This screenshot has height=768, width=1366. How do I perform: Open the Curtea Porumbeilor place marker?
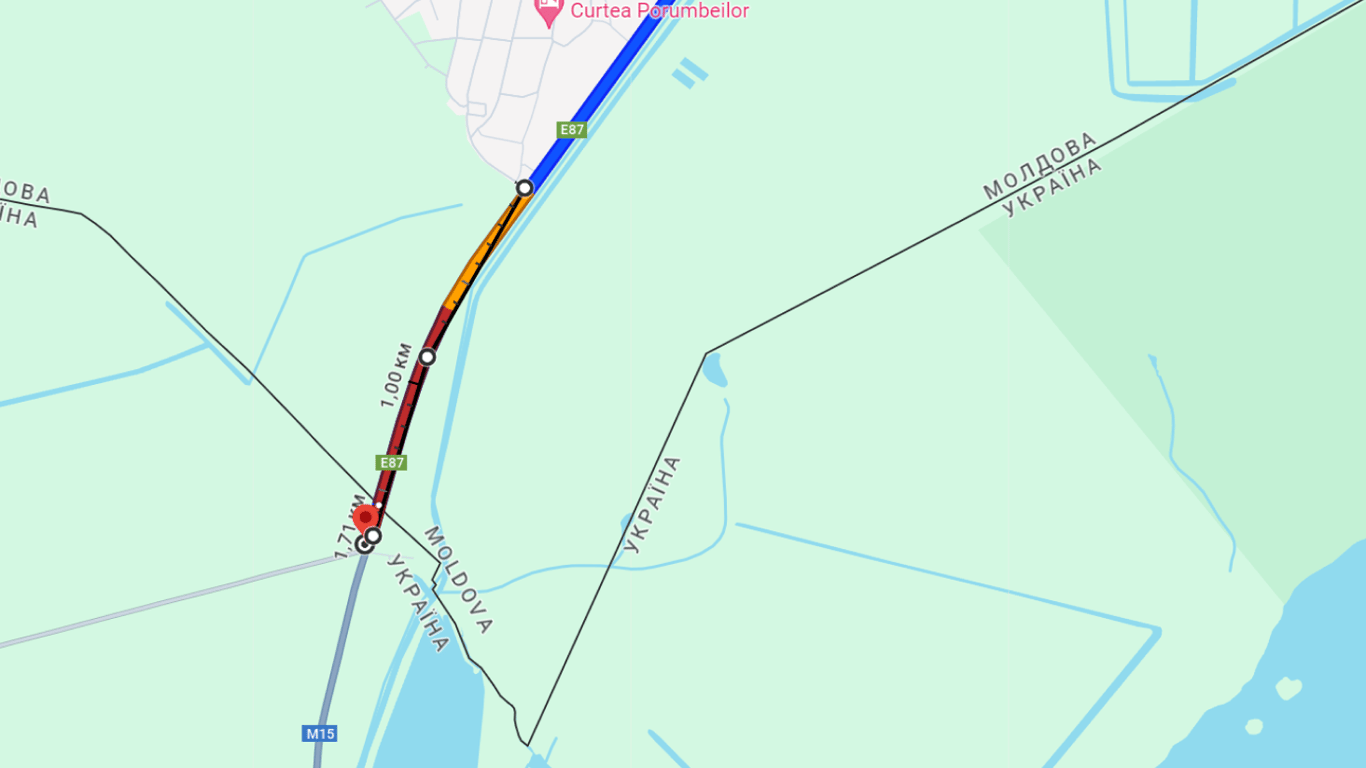(x=548, y=10)
